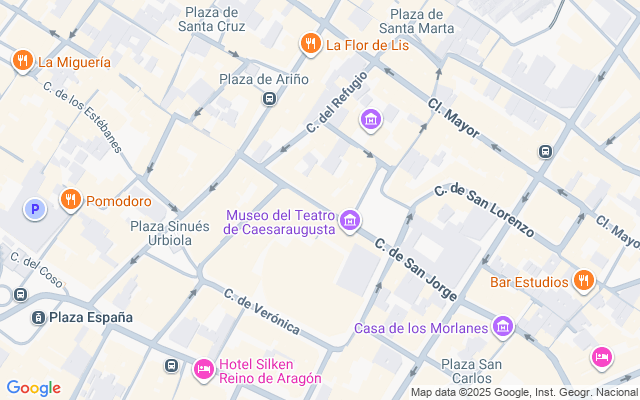Select the Plaza de Ariño transit stop
This screenshot has height=400, width=640.
269,98
